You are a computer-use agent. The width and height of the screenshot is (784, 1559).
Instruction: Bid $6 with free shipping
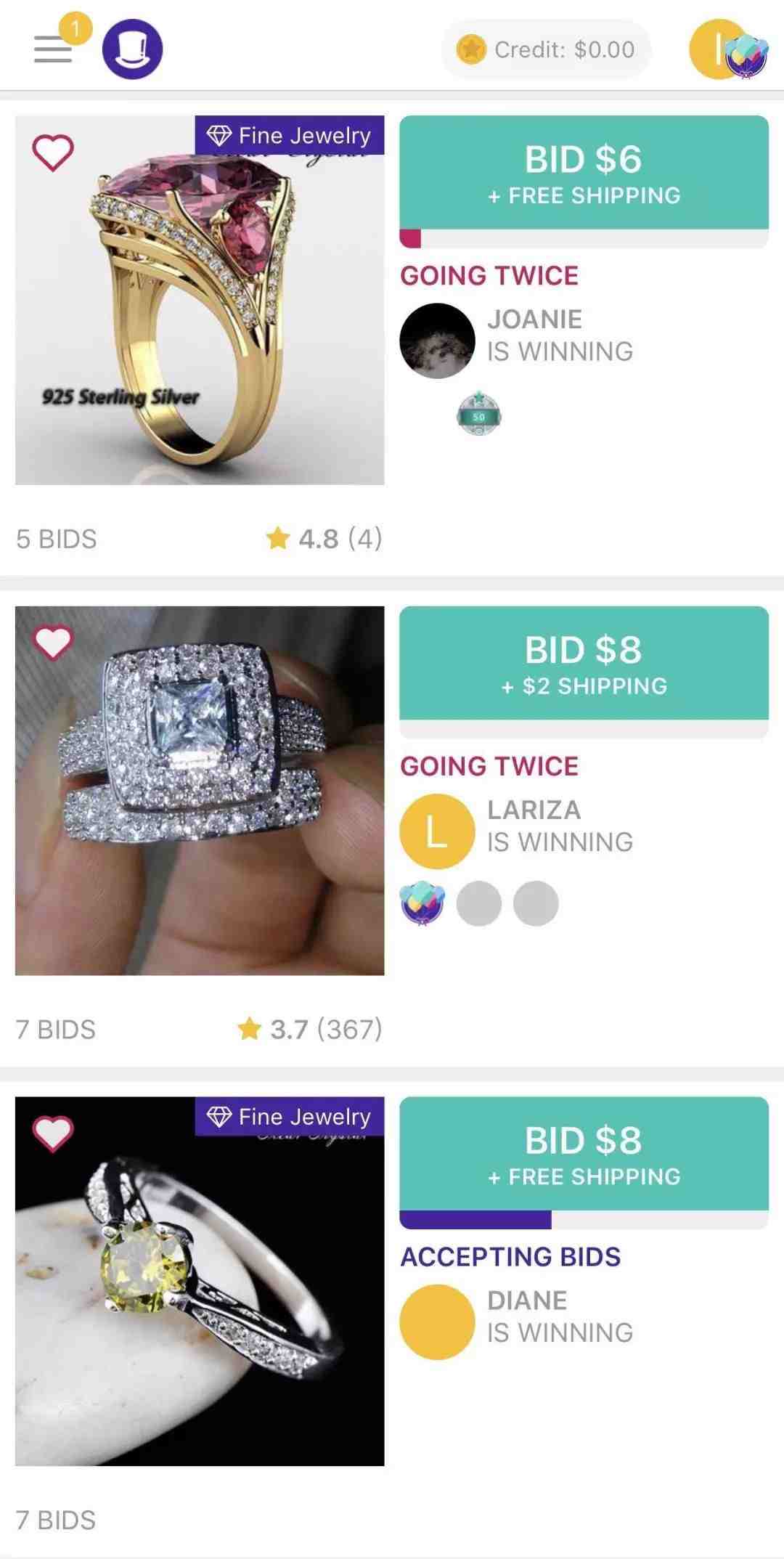click(584, 173)
